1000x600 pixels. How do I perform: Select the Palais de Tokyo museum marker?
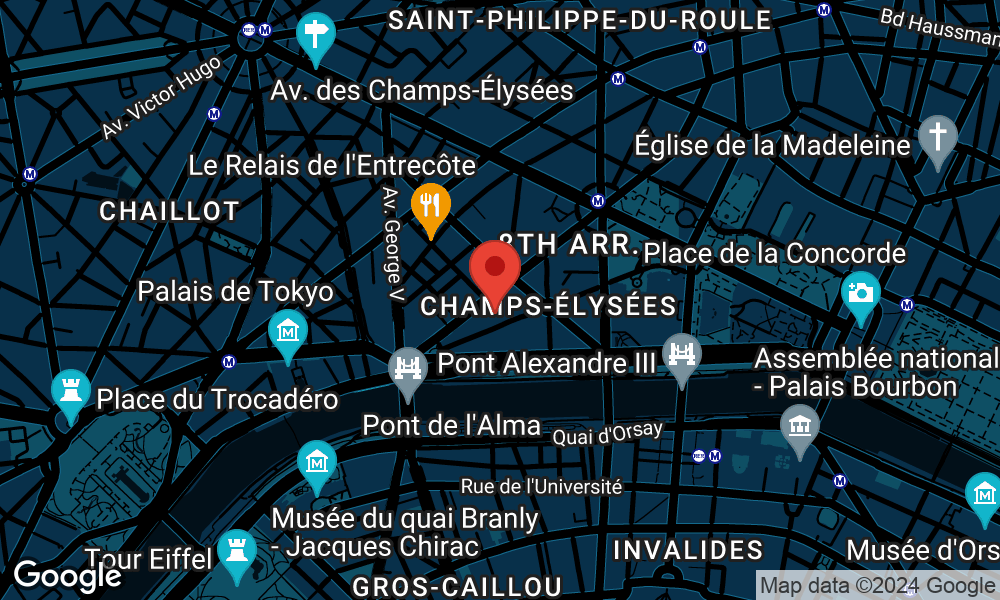click(288, 330)
